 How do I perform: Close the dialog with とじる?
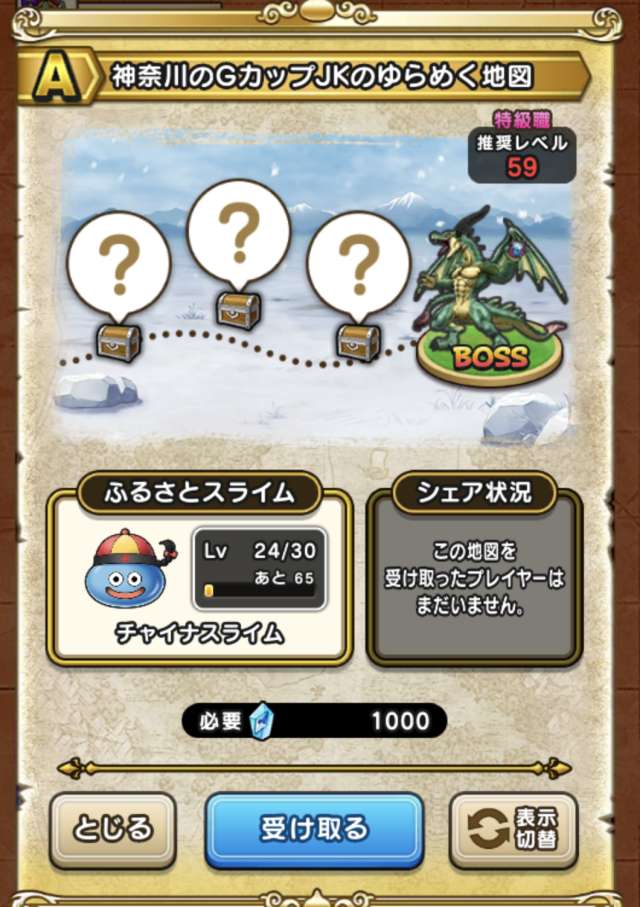pyautogui.click(x=113, y=829)
